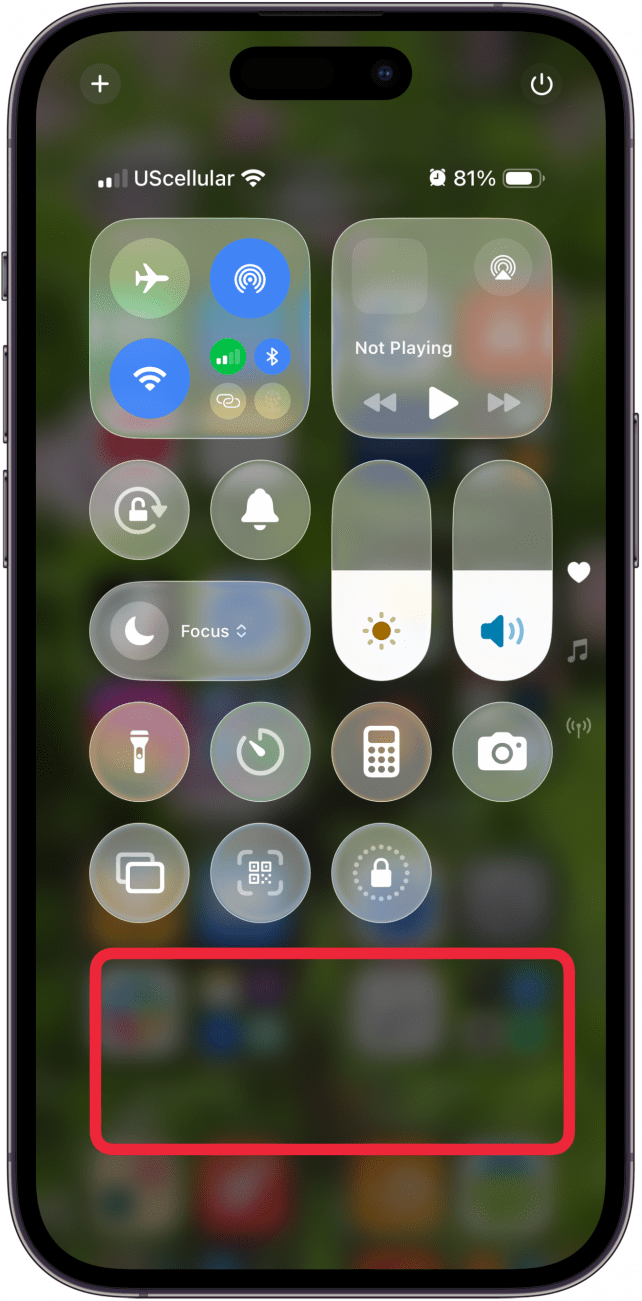
Task: Open screen mirroring
Action: point(139,873)
